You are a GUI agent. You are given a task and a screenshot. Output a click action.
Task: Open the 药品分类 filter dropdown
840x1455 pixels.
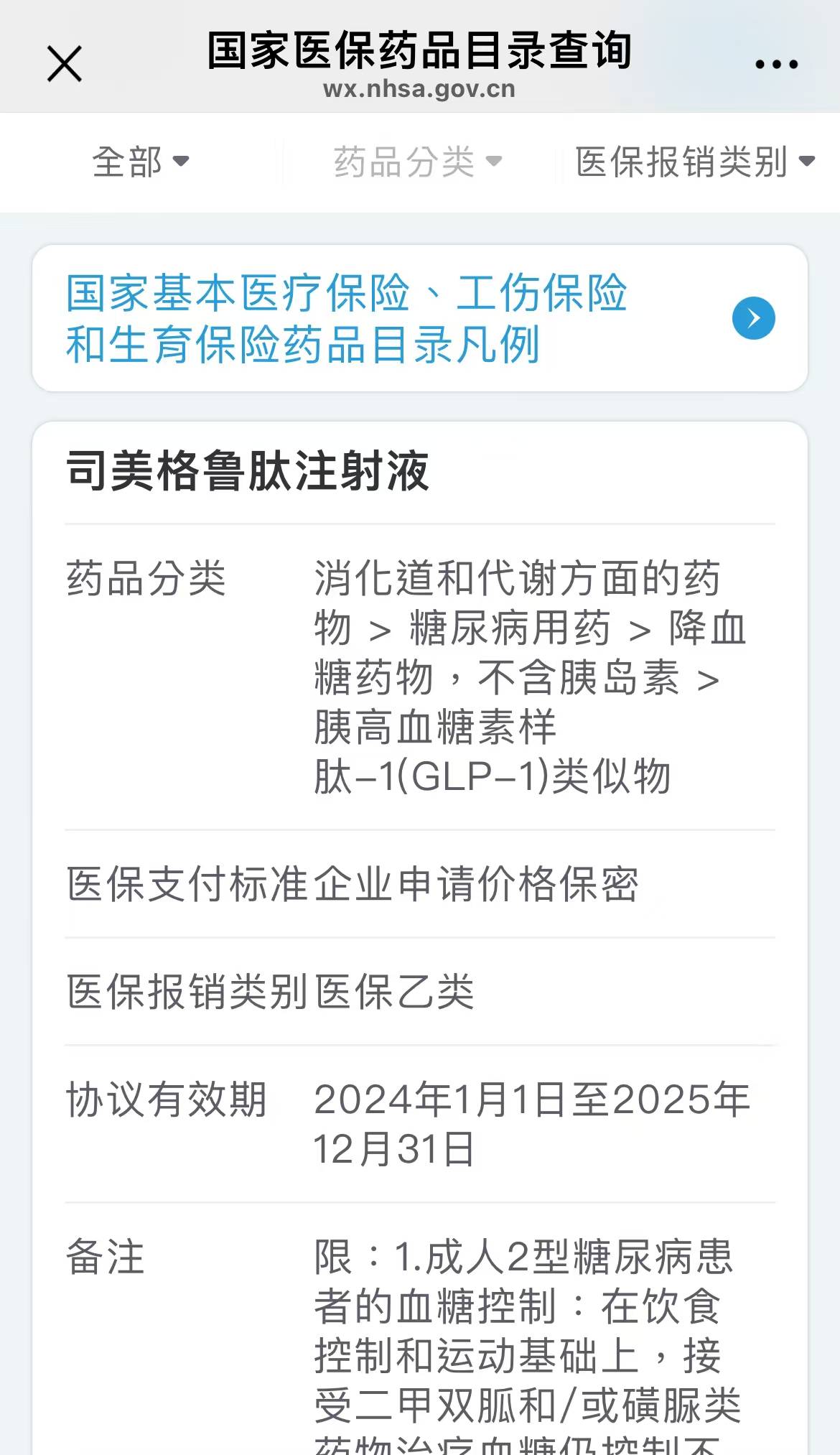(x=406, y=163)
